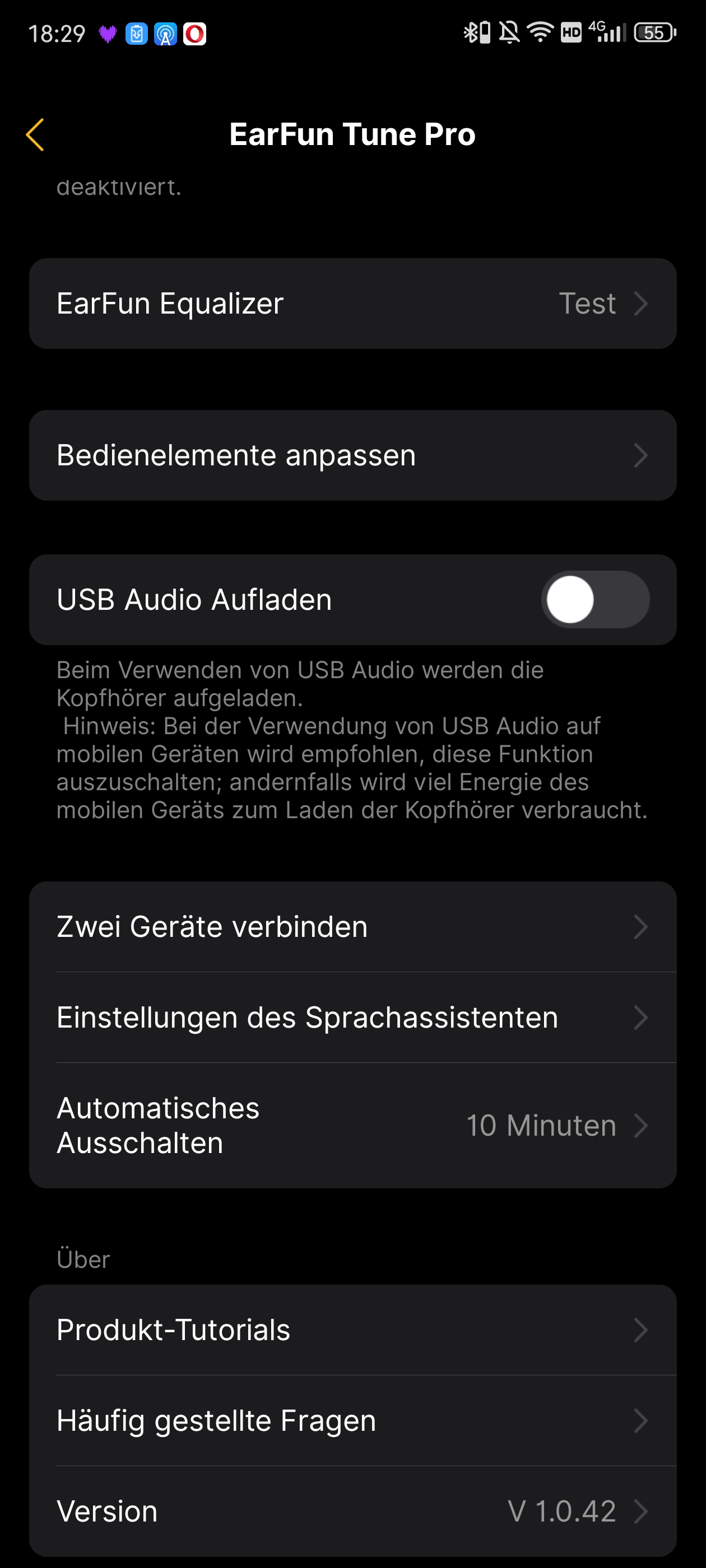Open Häufig gestellte Fragen
Viewport: 706px width, 1568px height.
[x=352, y=1421]
